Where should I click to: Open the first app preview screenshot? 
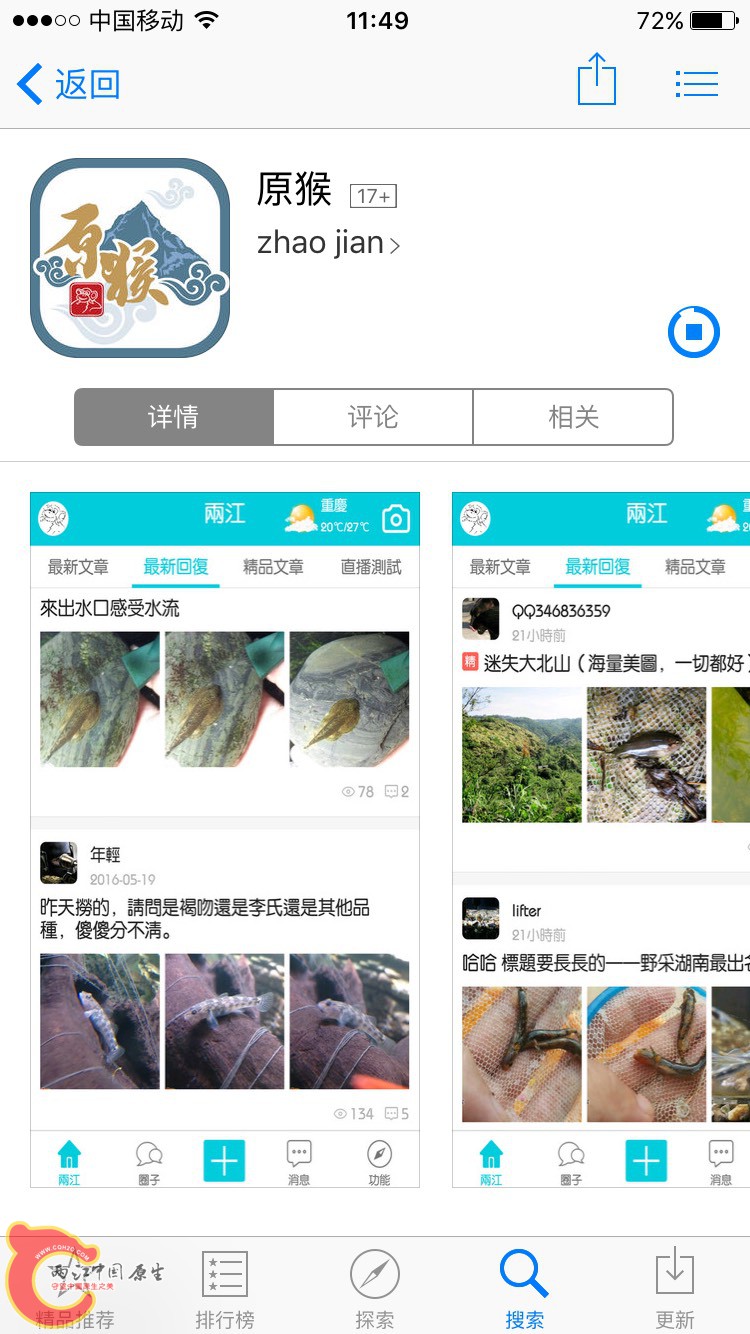click(225, 840)
